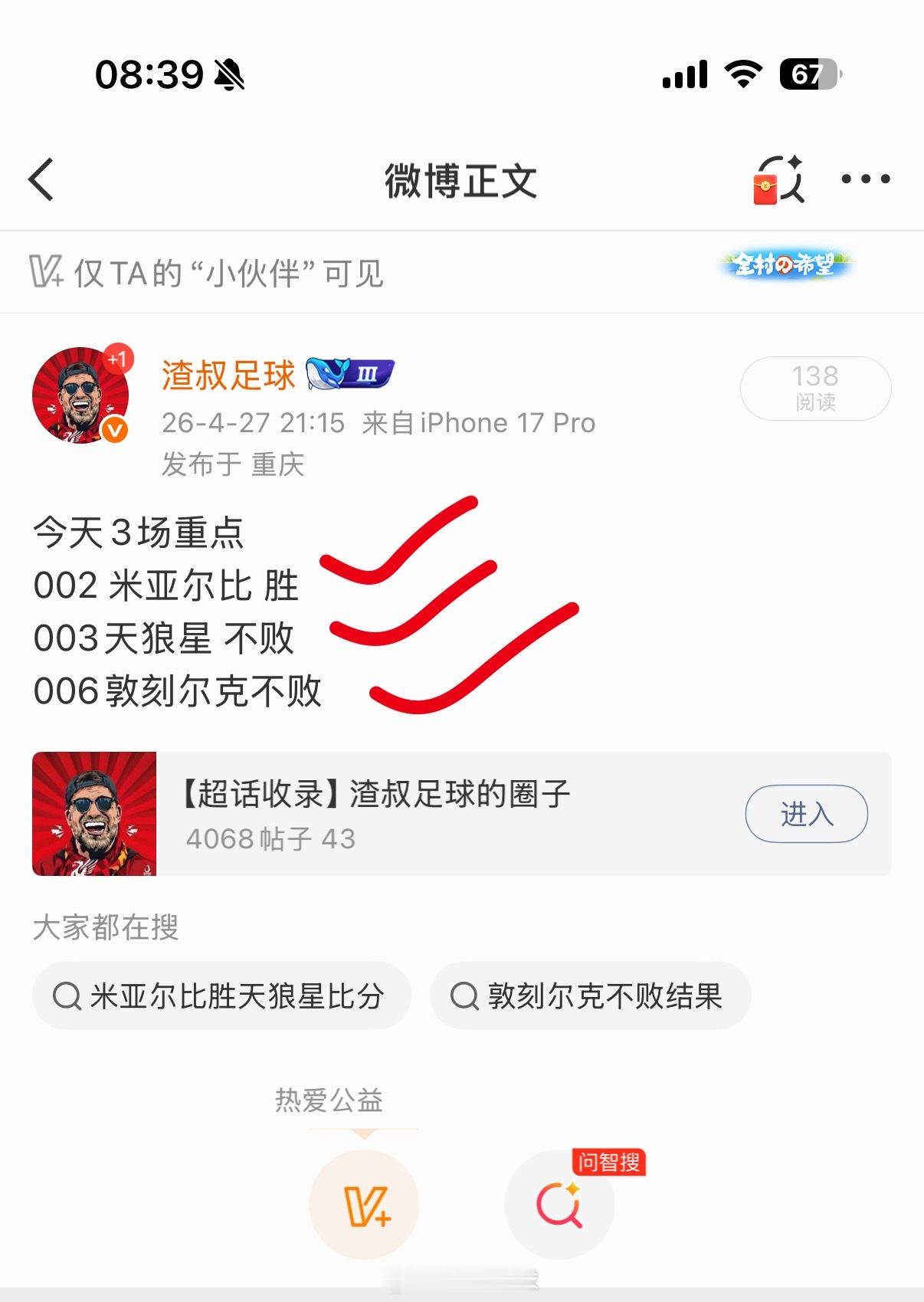Search 米亚尔比胜天狼星比分 suggestion chip
The width and height of the screenshot is (924, 1302).
point(221,994)
